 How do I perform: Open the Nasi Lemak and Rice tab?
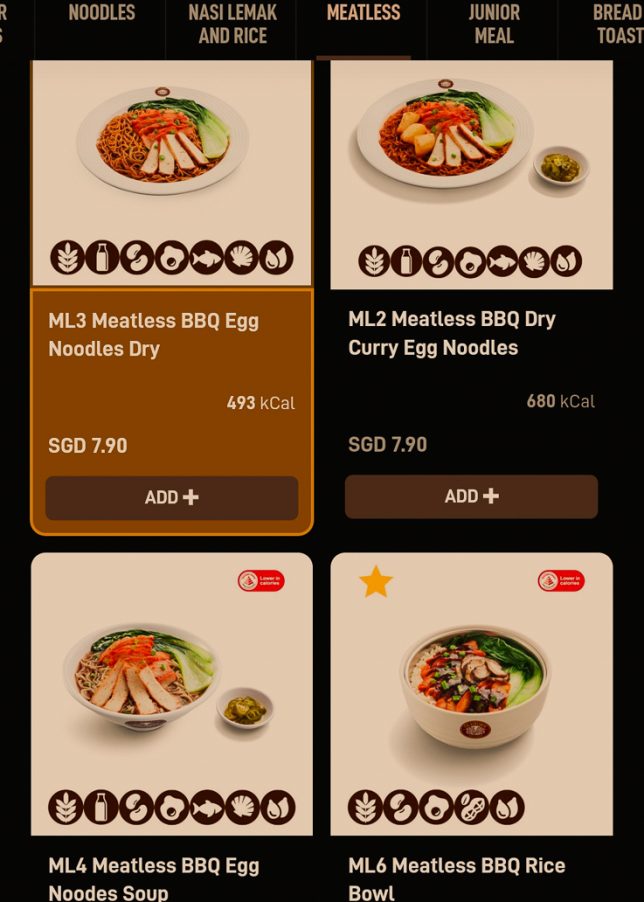(x=232, y=24)
